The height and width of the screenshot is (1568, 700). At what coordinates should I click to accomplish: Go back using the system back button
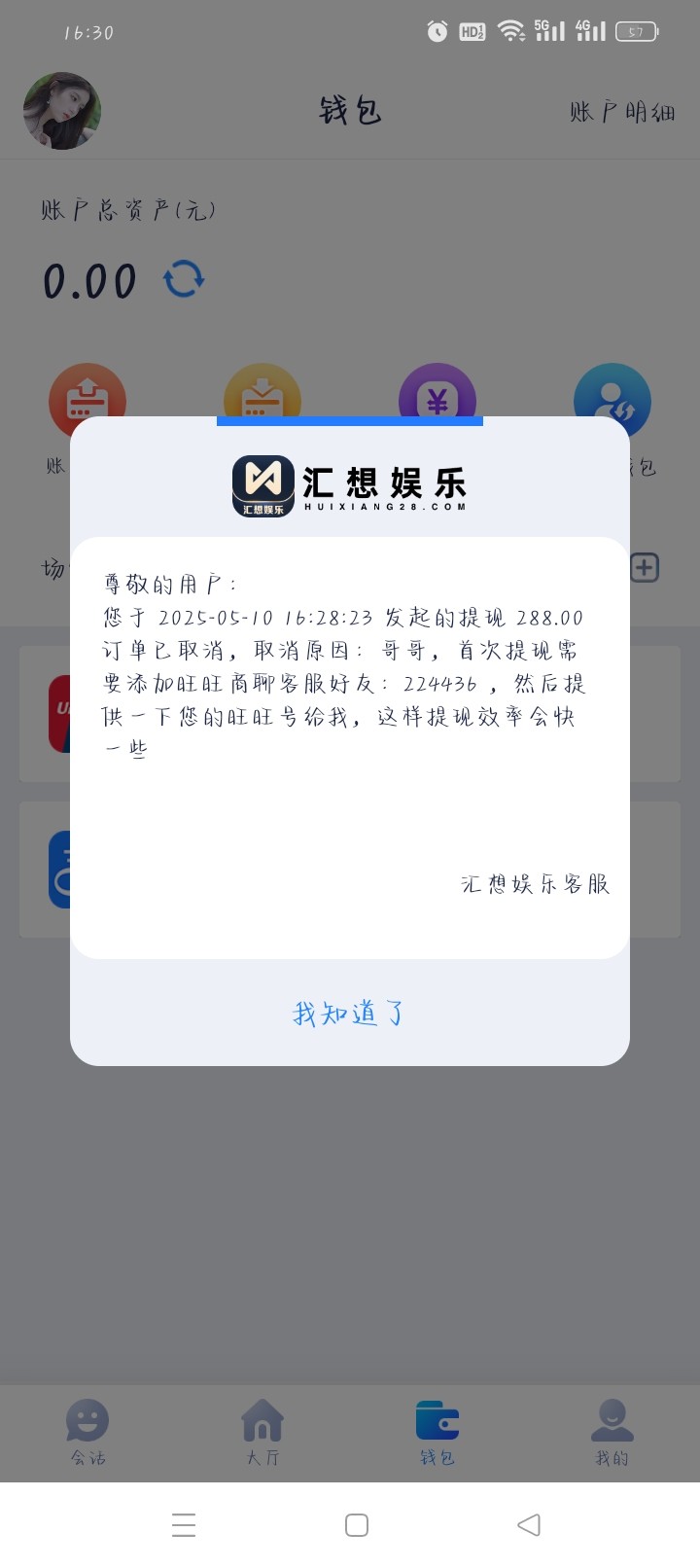tap(529, 1524)
